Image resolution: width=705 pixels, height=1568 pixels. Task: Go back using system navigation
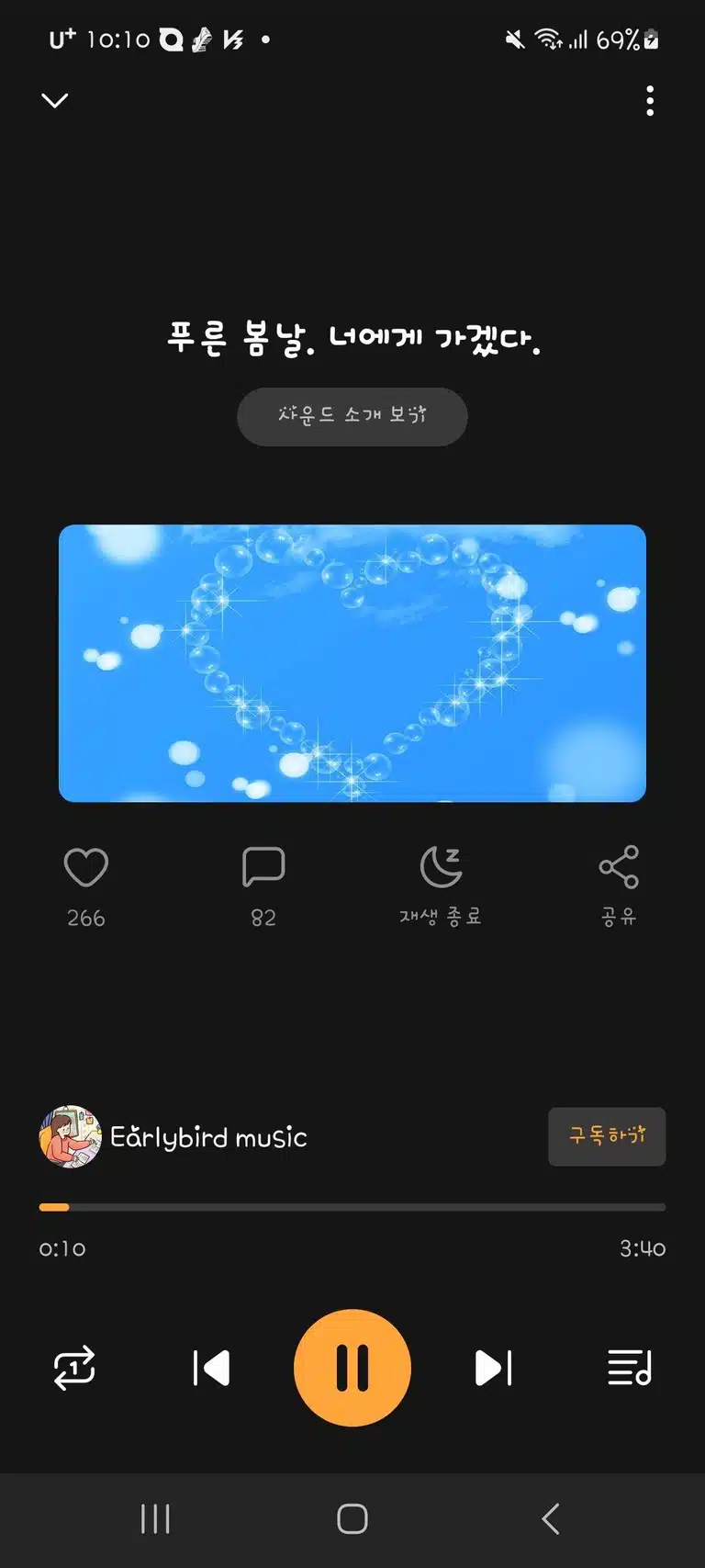(551, 1519)
